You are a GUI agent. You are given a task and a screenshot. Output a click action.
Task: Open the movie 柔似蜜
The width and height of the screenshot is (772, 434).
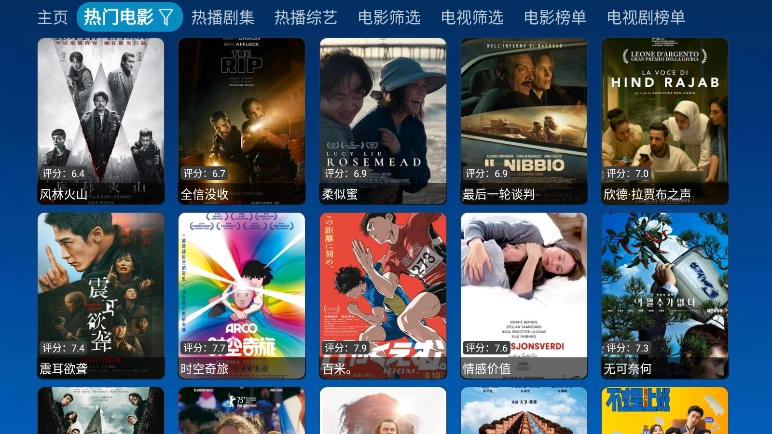[383, 120]
